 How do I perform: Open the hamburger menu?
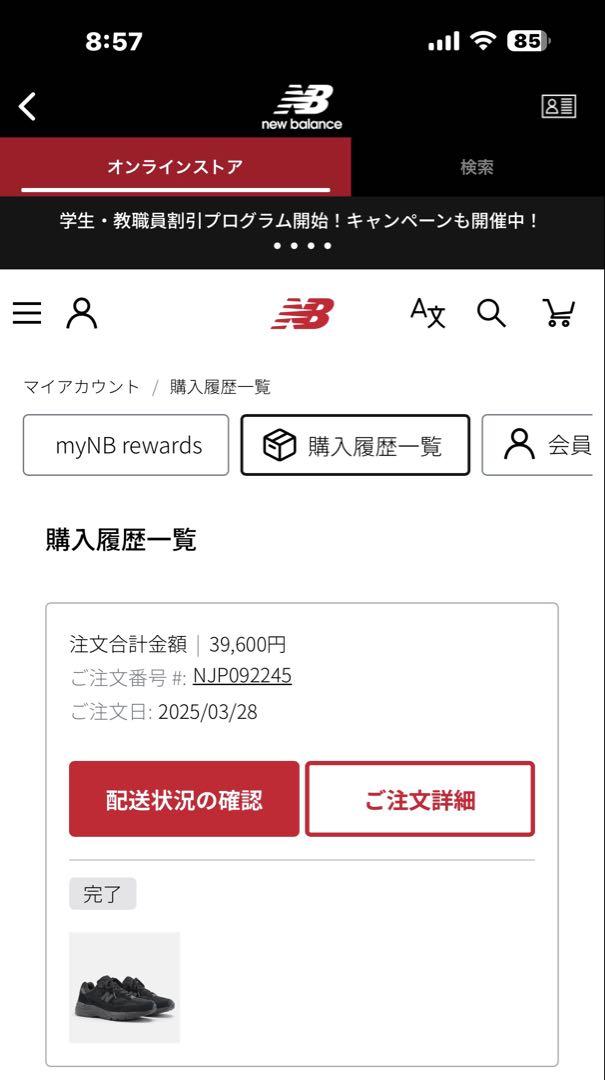27,314
